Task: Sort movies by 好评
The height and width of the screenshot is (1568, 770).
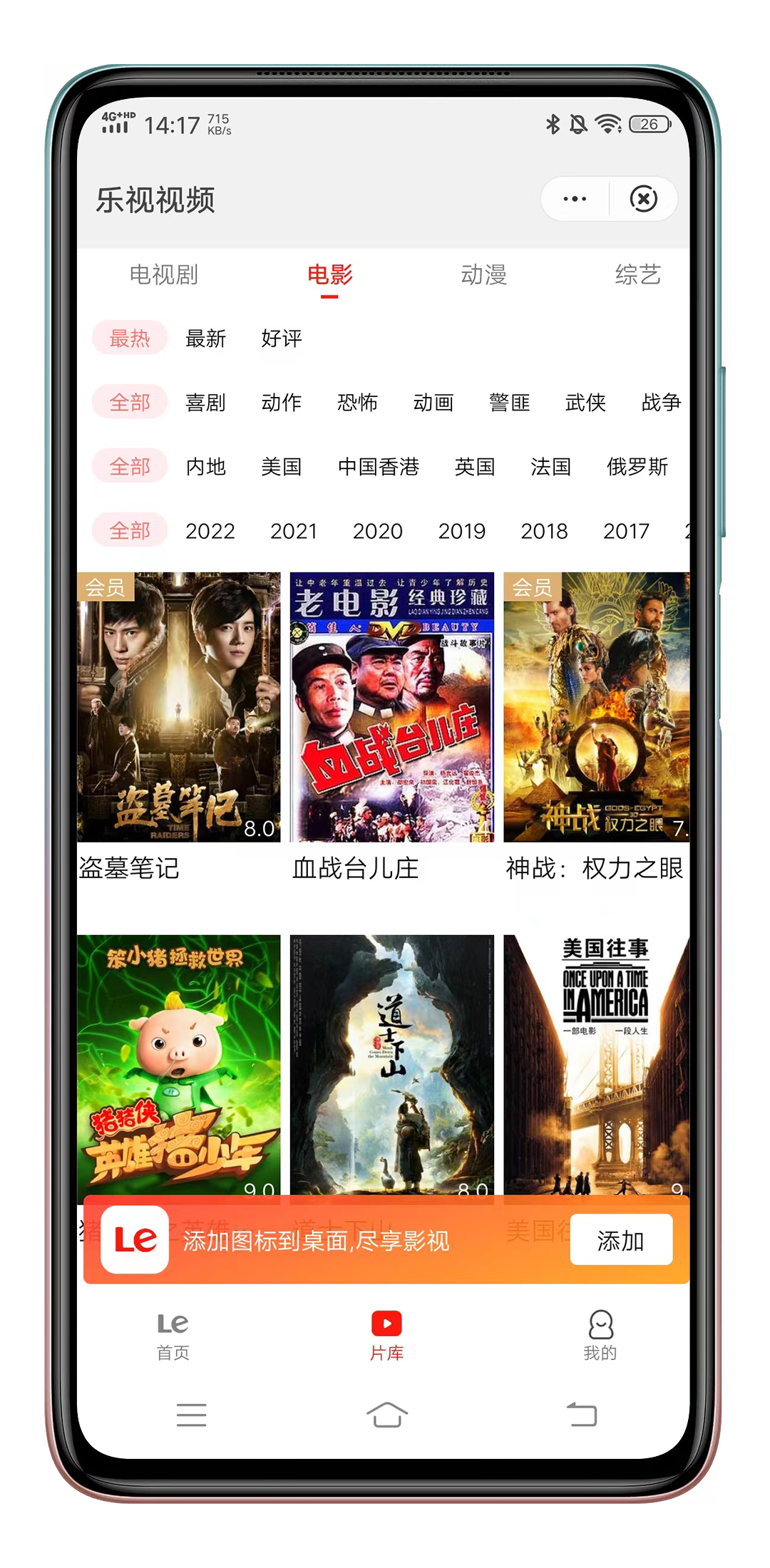Action: pyautogui.click(x=282, y=338)
